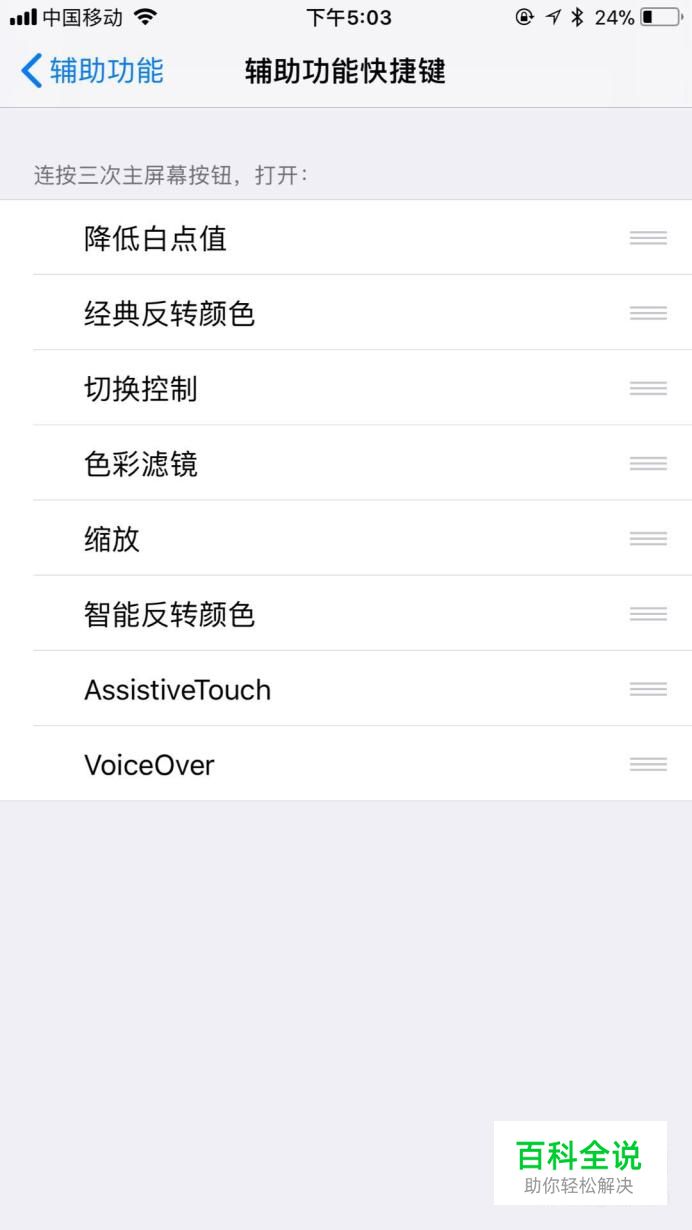The width and height of the screenshot is (692, 1230).
Task: Select 色彩滤镜 shortcut
Action: tap(346, 463)
